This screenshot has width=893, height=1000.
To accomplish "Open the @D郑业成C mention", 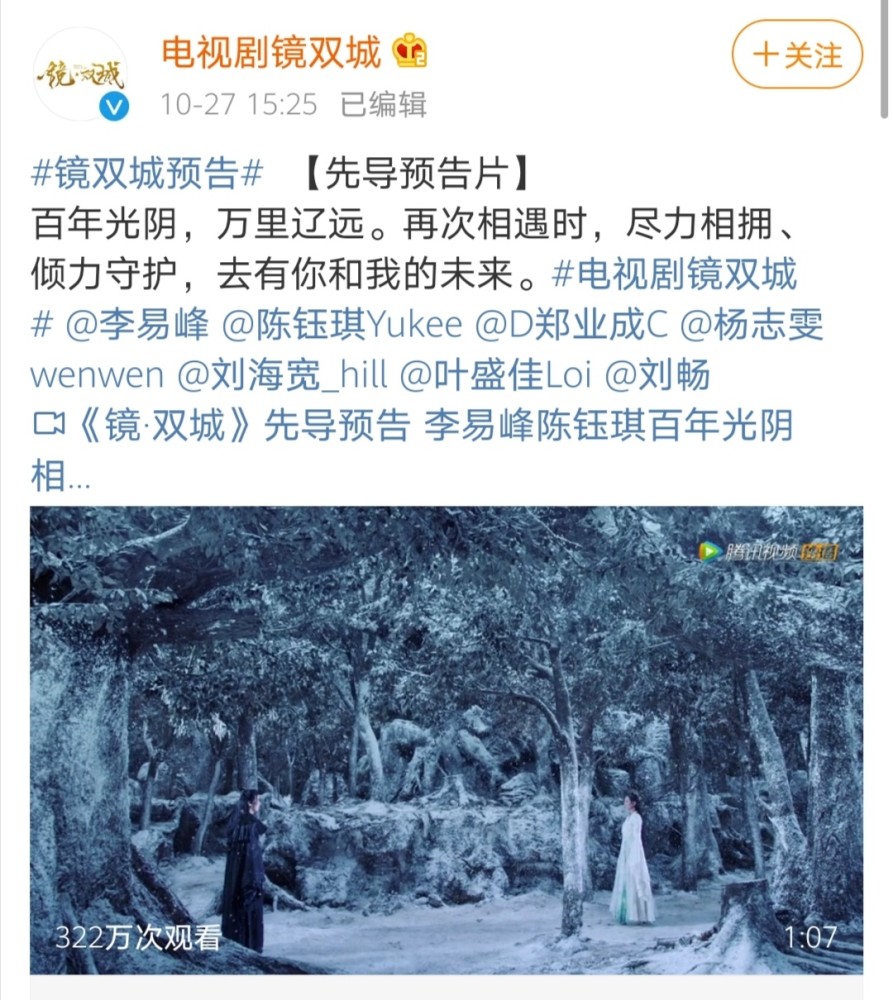I will (571, 325).
